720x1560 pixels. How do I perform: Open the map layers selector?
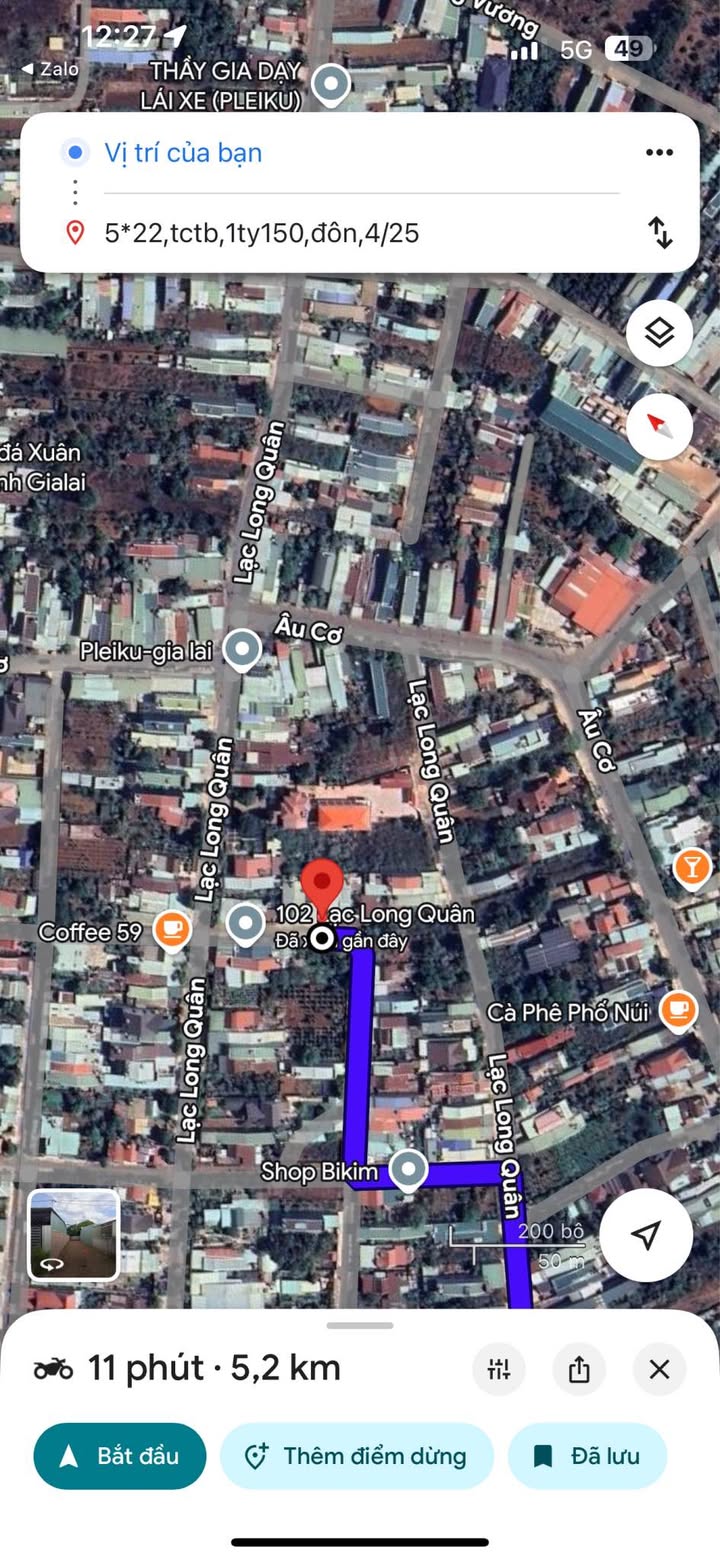point(659,333)
